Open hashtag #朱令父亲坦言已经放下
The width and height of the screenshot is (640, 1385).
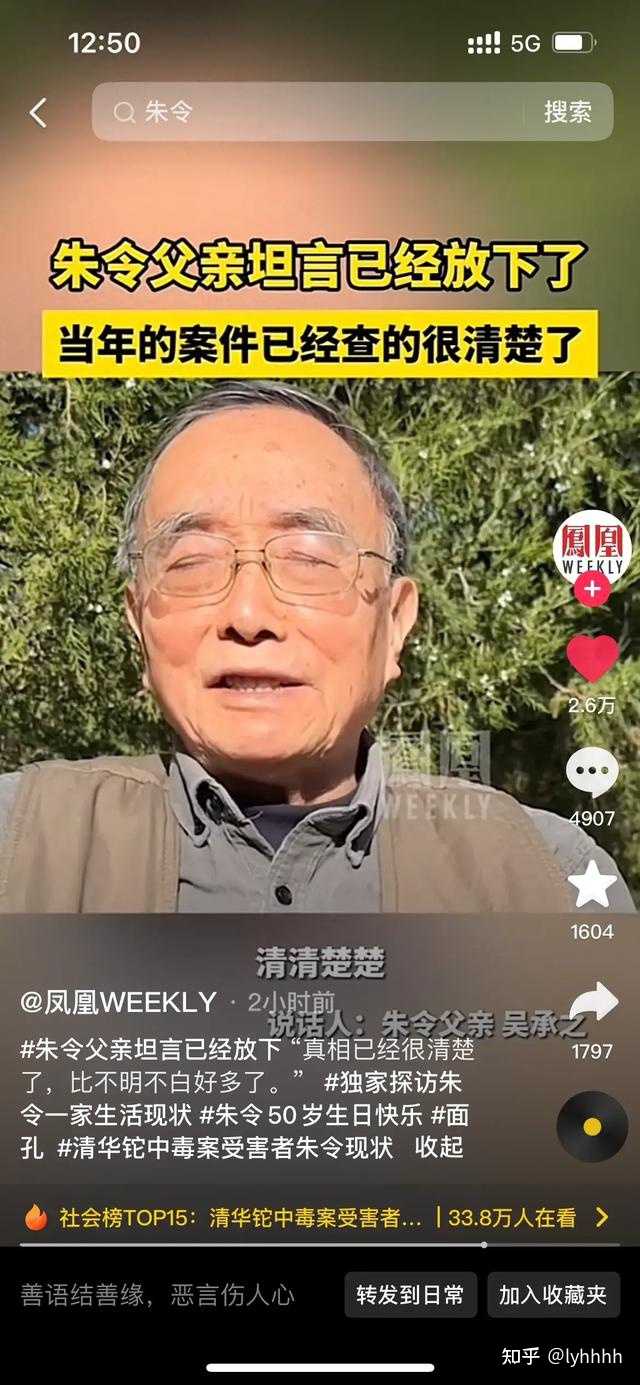pyautogui.click(x=147, y=1051)
